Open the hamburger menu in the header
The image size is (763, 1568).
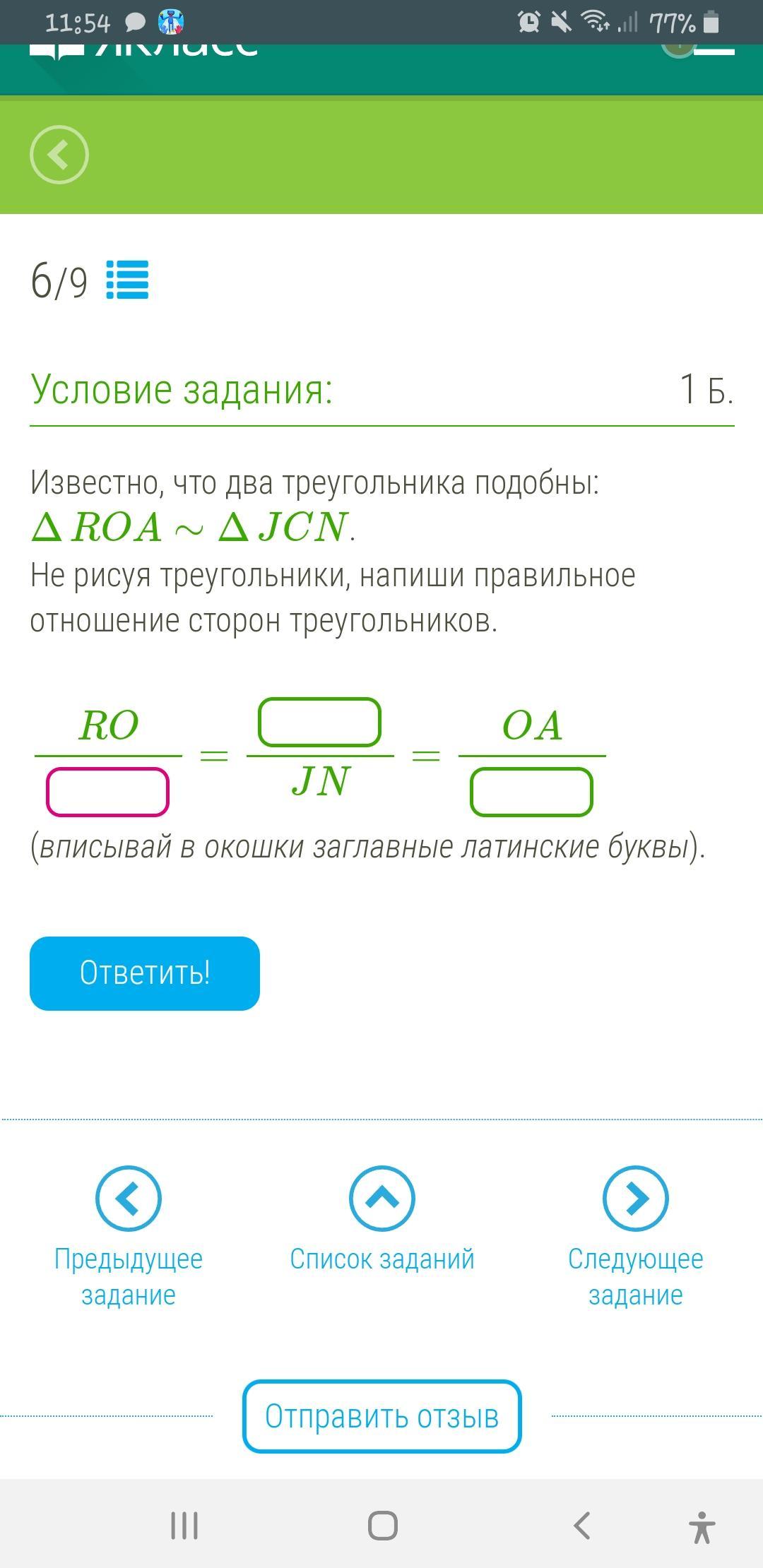pos(715,48)
